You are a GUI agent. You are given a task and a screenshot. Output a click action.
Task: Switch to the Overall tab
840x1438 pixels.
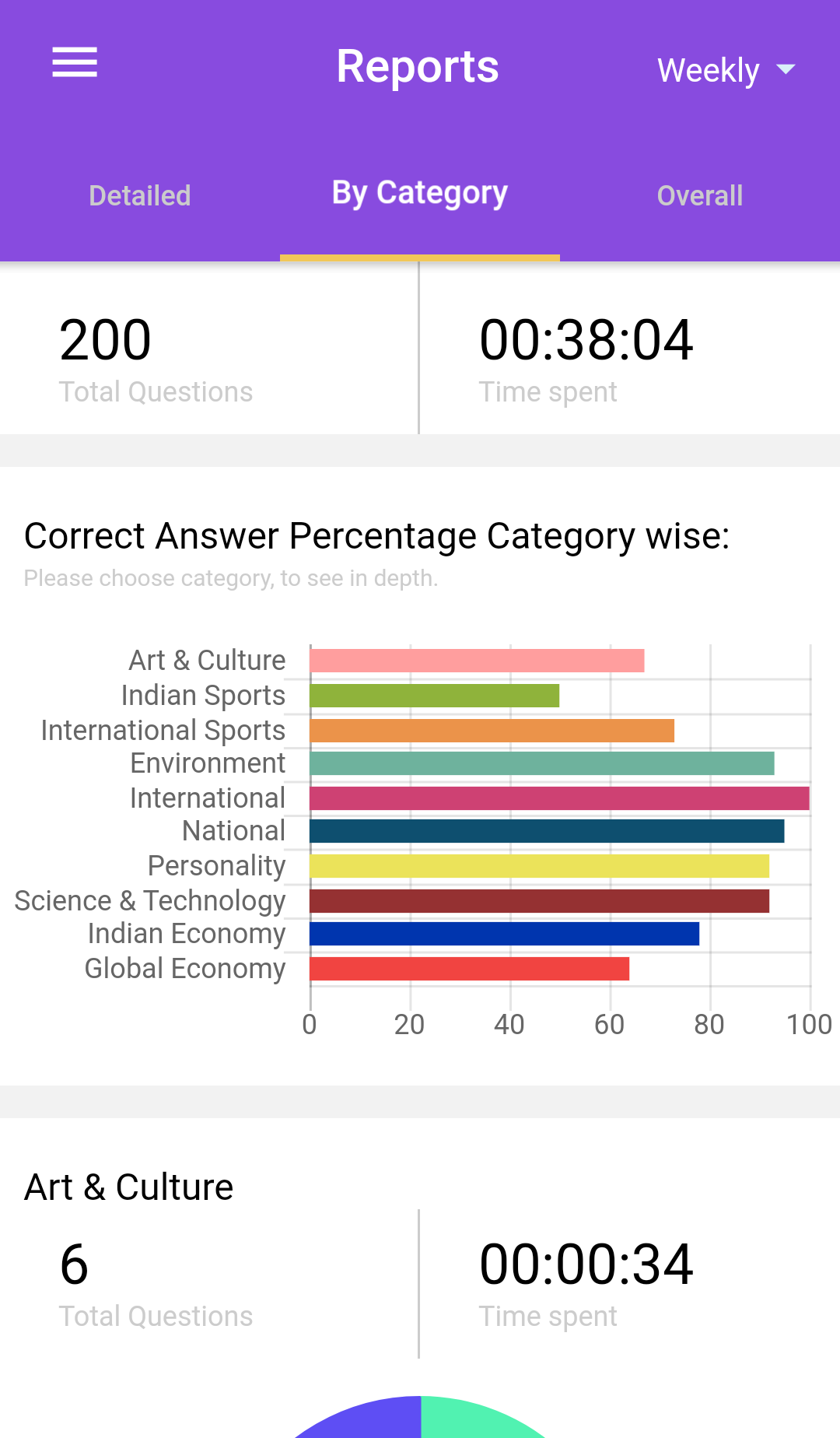(x=700, y=195)
